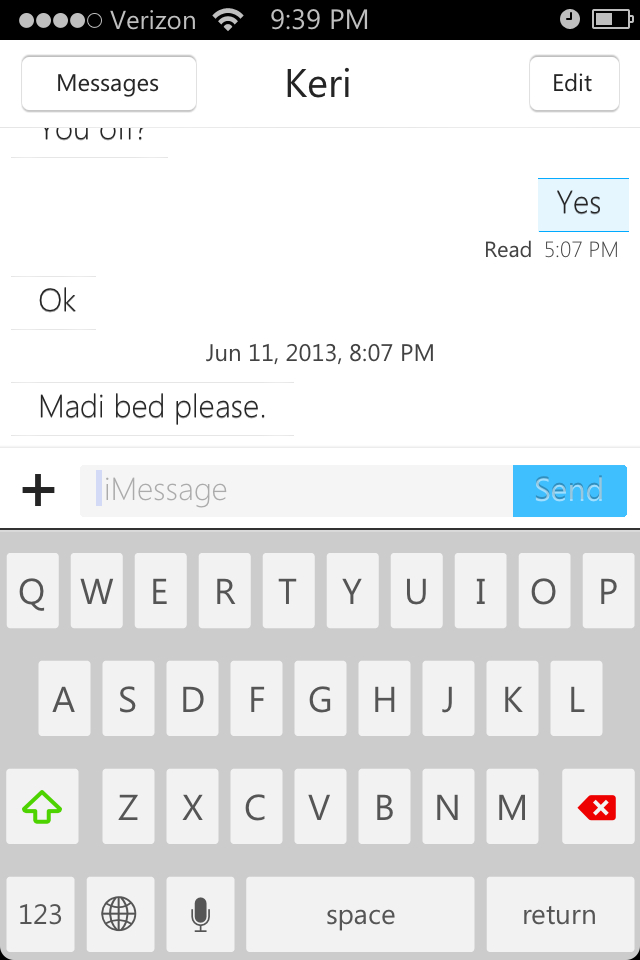
Task: Switch keyboard language with the globe key
Action: [120, 914]
